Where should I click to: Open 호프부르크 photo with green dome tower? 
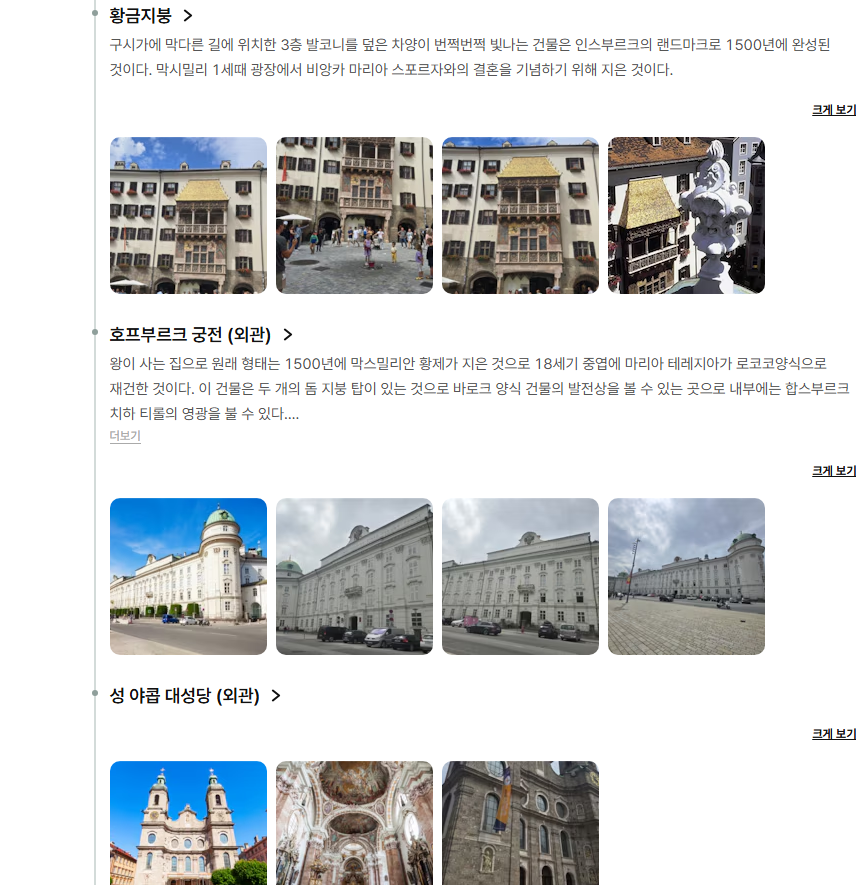pyautogui.click(x=188, y=576)
